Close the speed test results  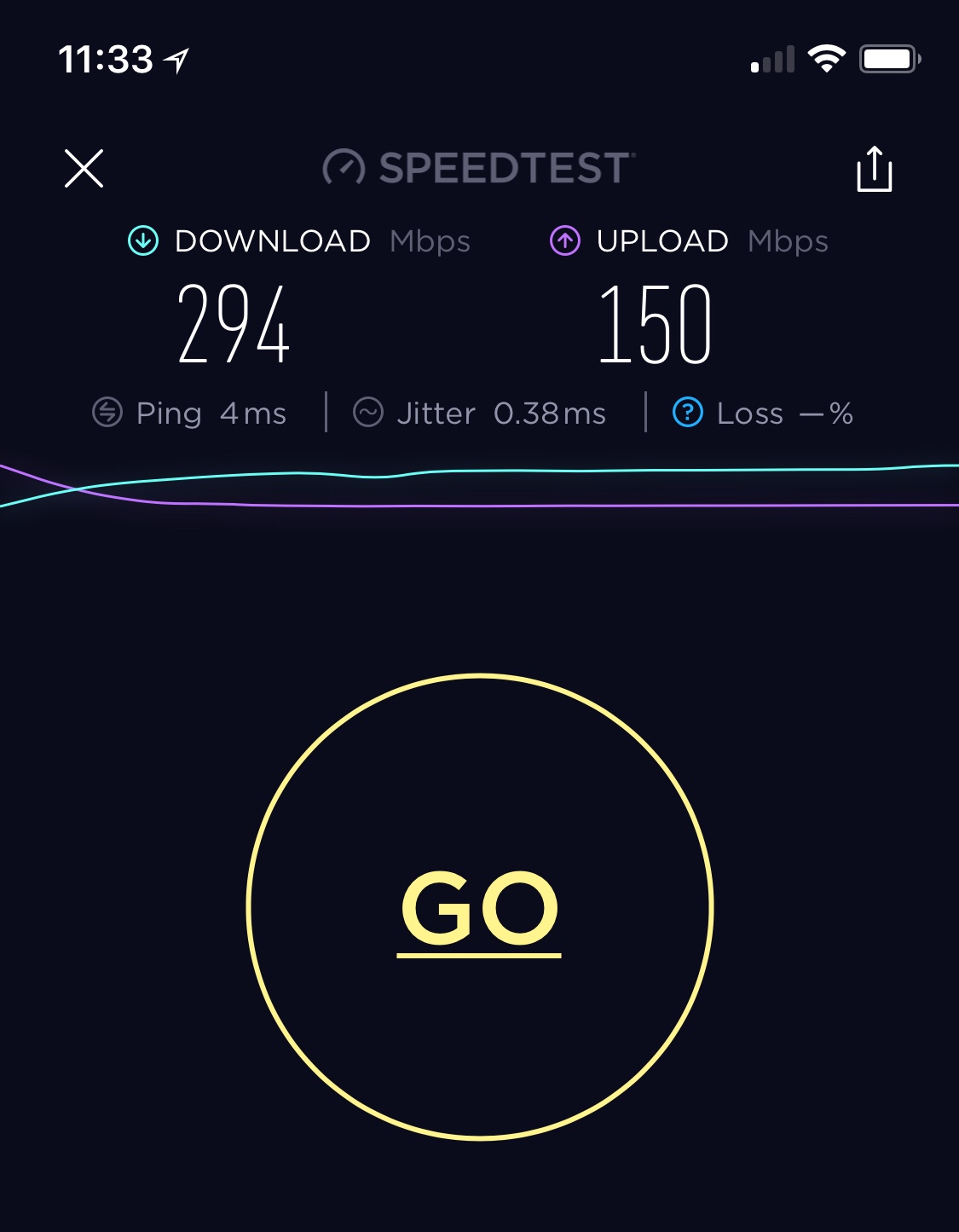tap(84, 168)
